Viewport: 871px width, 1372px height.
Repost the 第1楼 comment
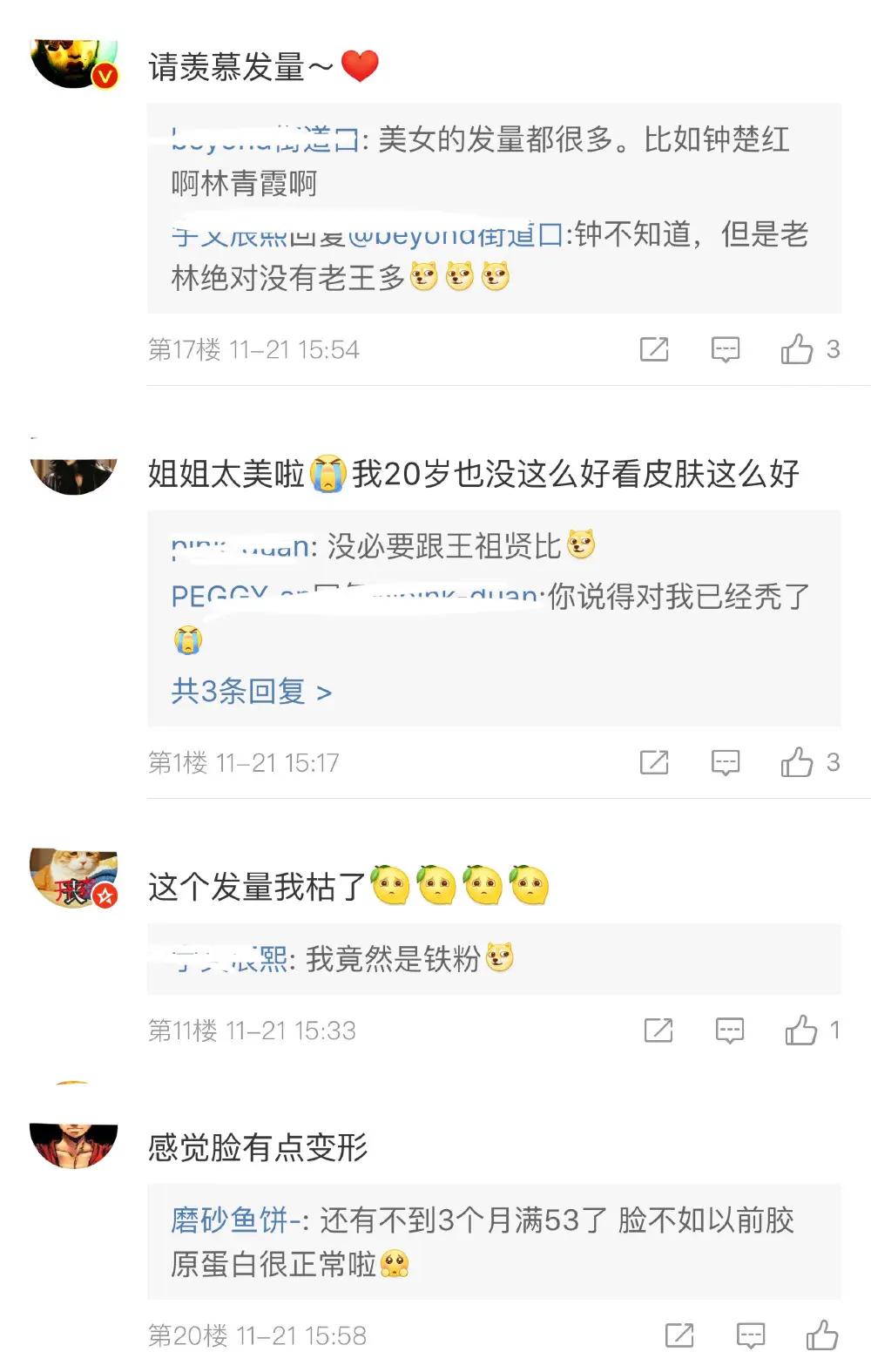pyautogui.click(x=654, y=762)
